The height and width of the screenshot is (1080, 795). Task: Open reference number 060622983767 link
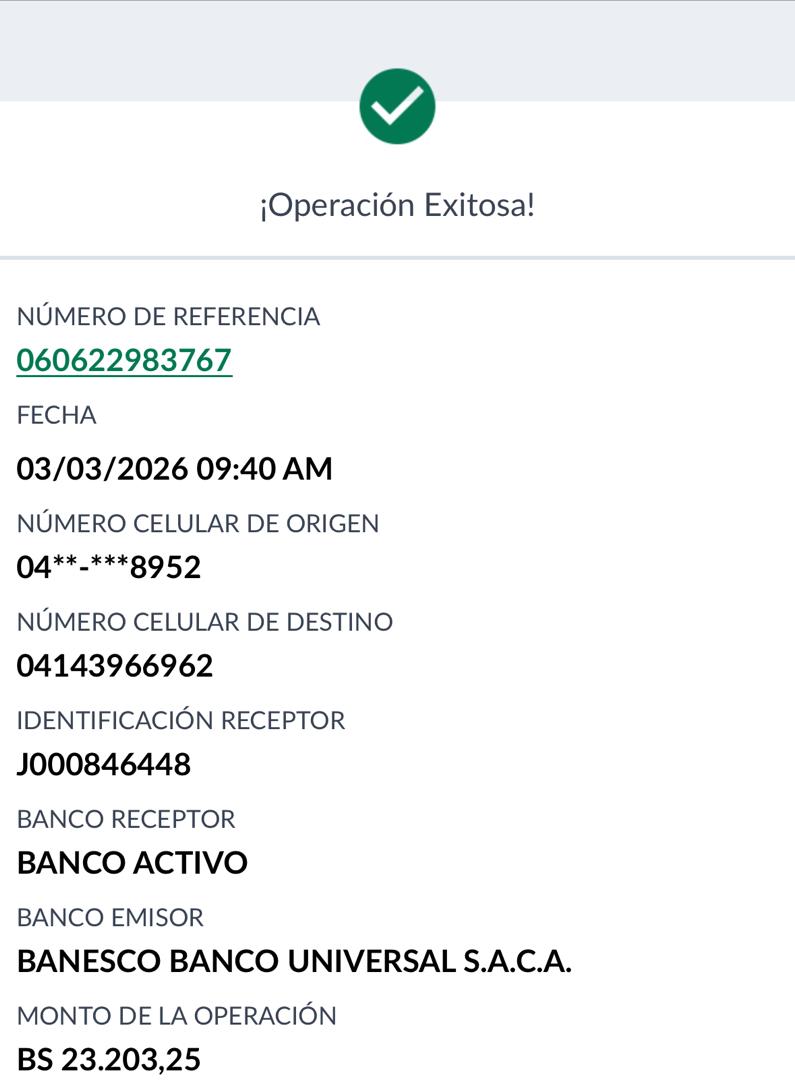(x=124, y=360)
